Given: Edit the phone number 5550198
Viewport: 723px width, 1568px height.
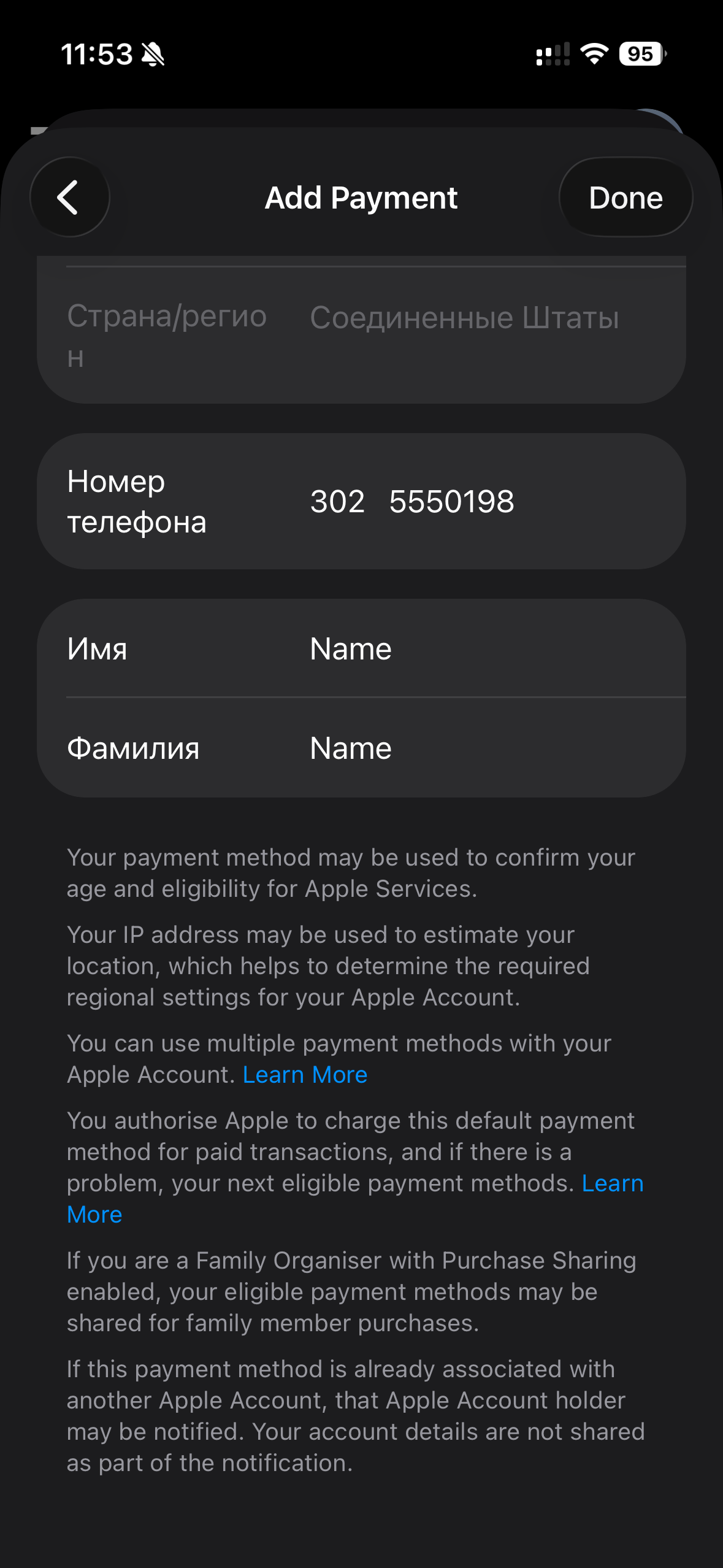Looking at the screenshot, I should click(451, 502).
